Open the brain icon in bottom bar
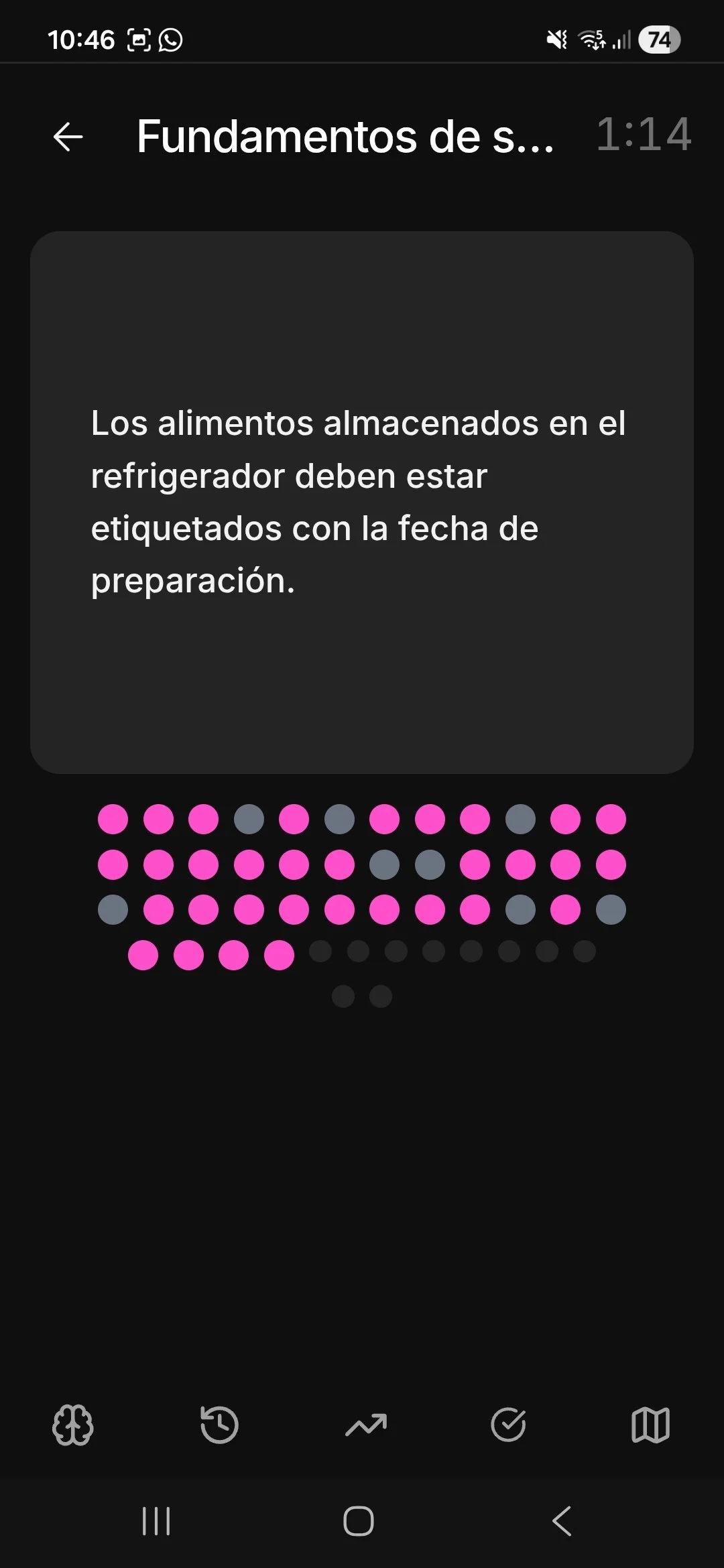This screenshot has width=724, height=1568. pos(72,1425)
